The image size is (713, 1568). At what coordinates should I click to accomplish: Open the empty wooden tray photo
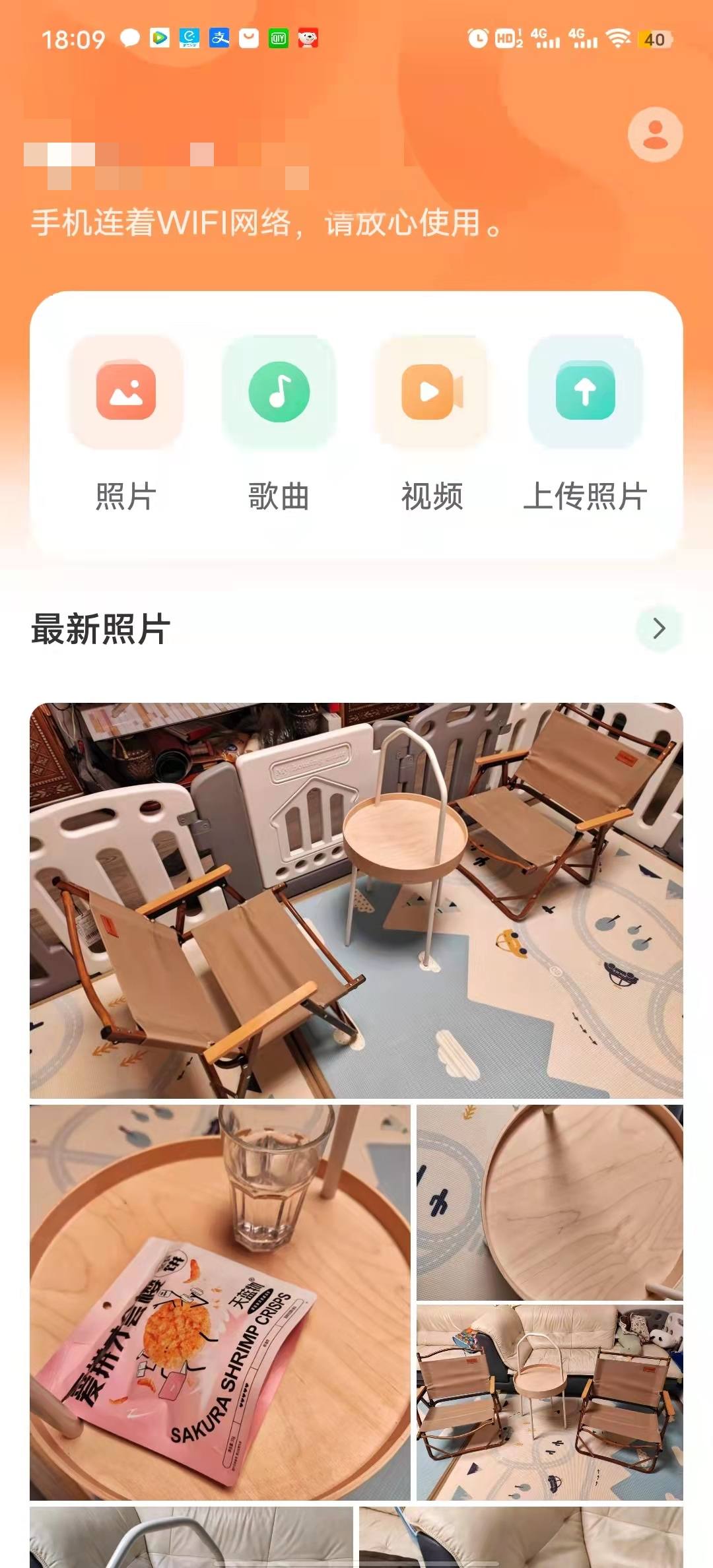click(549, 1202)
